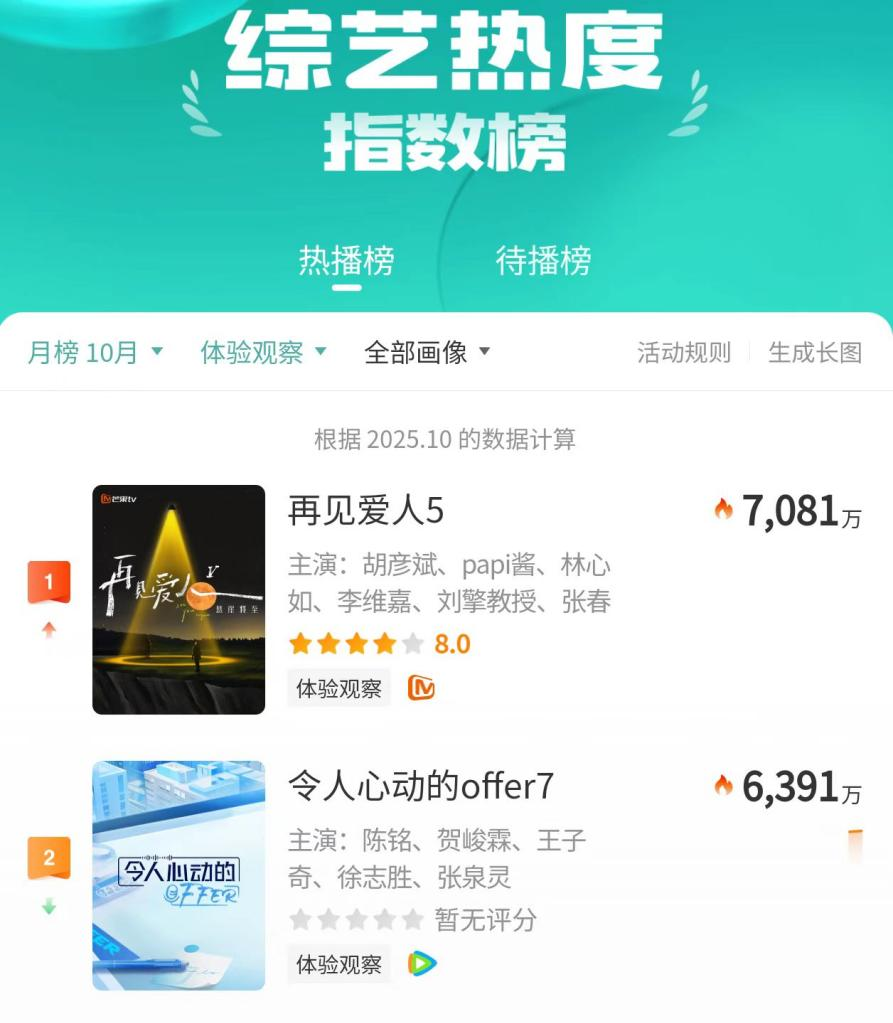Viewport: 893px width, 1023px height.
Task: Click the Tencent Video icon under offer7
Action: pyautogui.click(x=420, y=962)
